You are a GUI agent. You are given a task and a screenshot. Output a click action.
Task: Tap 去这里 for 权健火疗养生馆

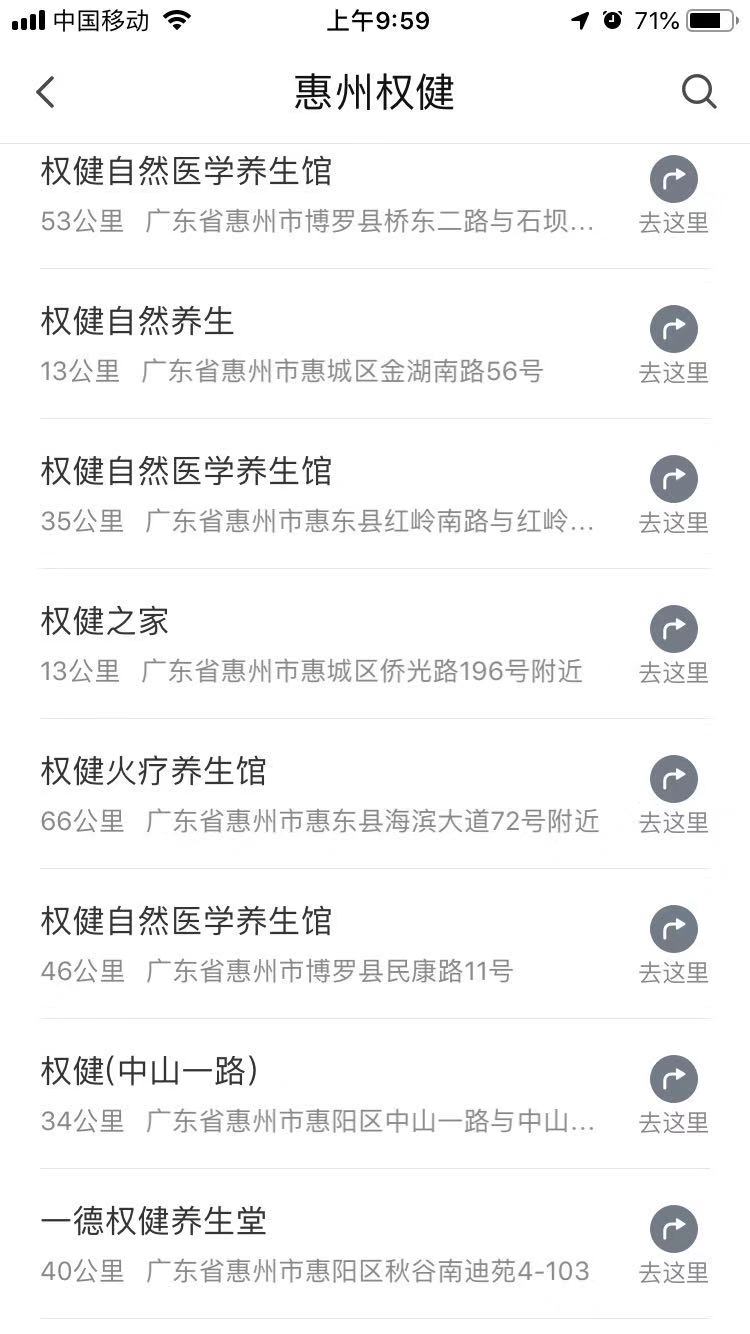pos(673,823)
